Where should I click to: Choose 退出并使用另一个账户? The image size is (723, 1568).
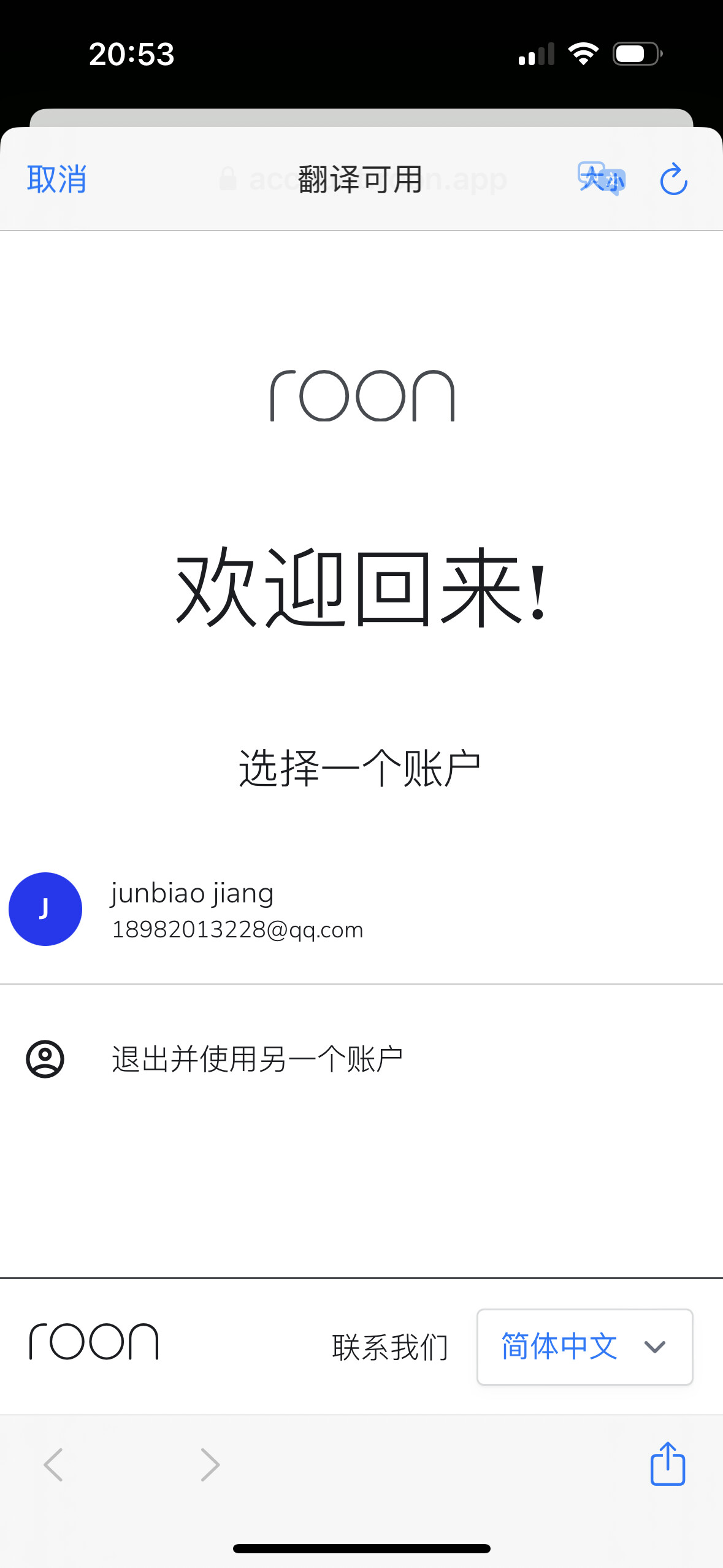[361, 1059]
